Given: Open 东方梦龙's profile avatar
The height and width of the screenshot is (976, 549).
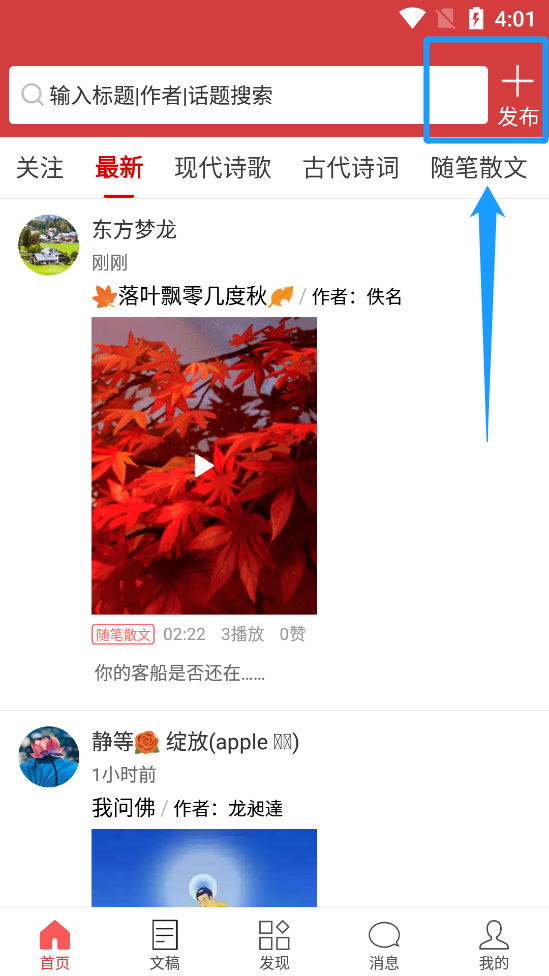Looking at the screenshot, I should coord(49,245).
